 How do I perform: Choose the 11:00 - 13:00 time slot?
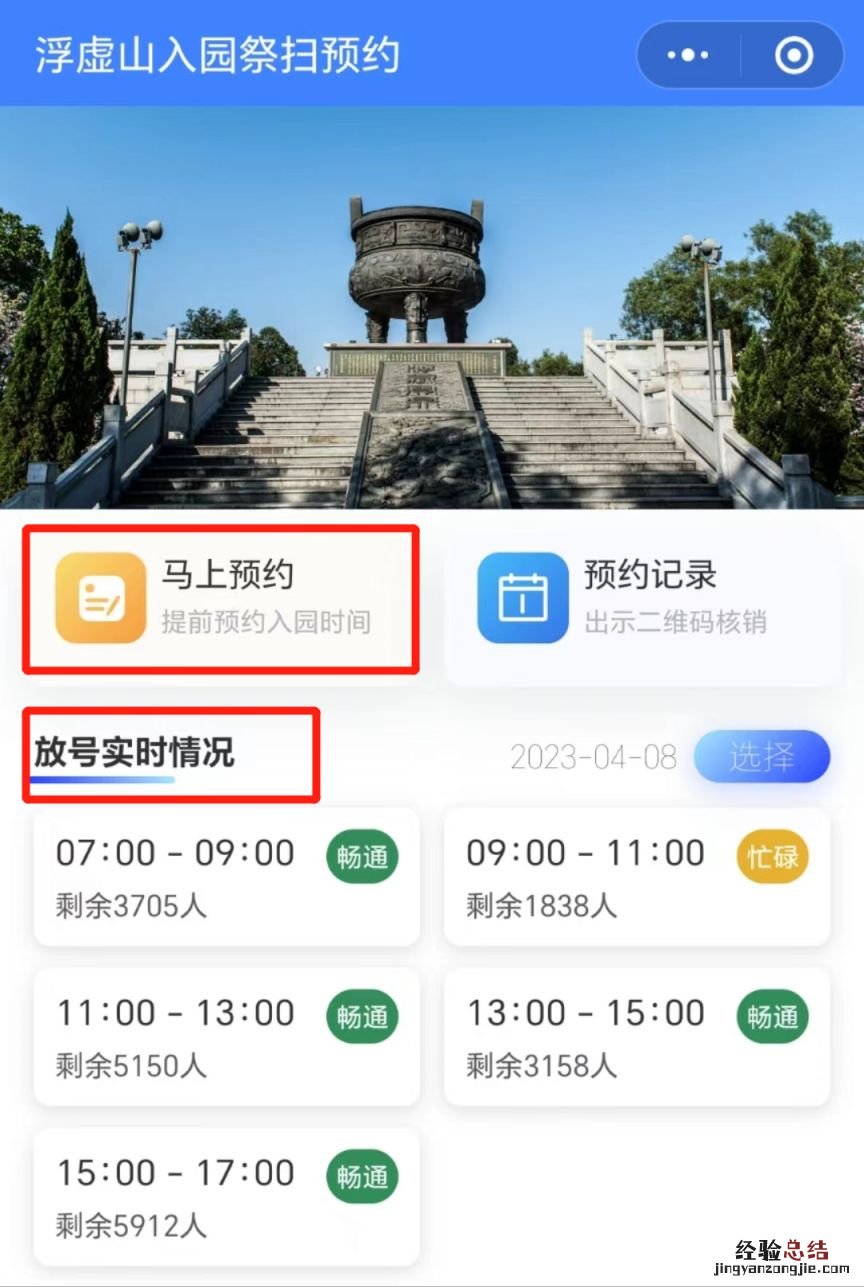(x=226, y=1036)
